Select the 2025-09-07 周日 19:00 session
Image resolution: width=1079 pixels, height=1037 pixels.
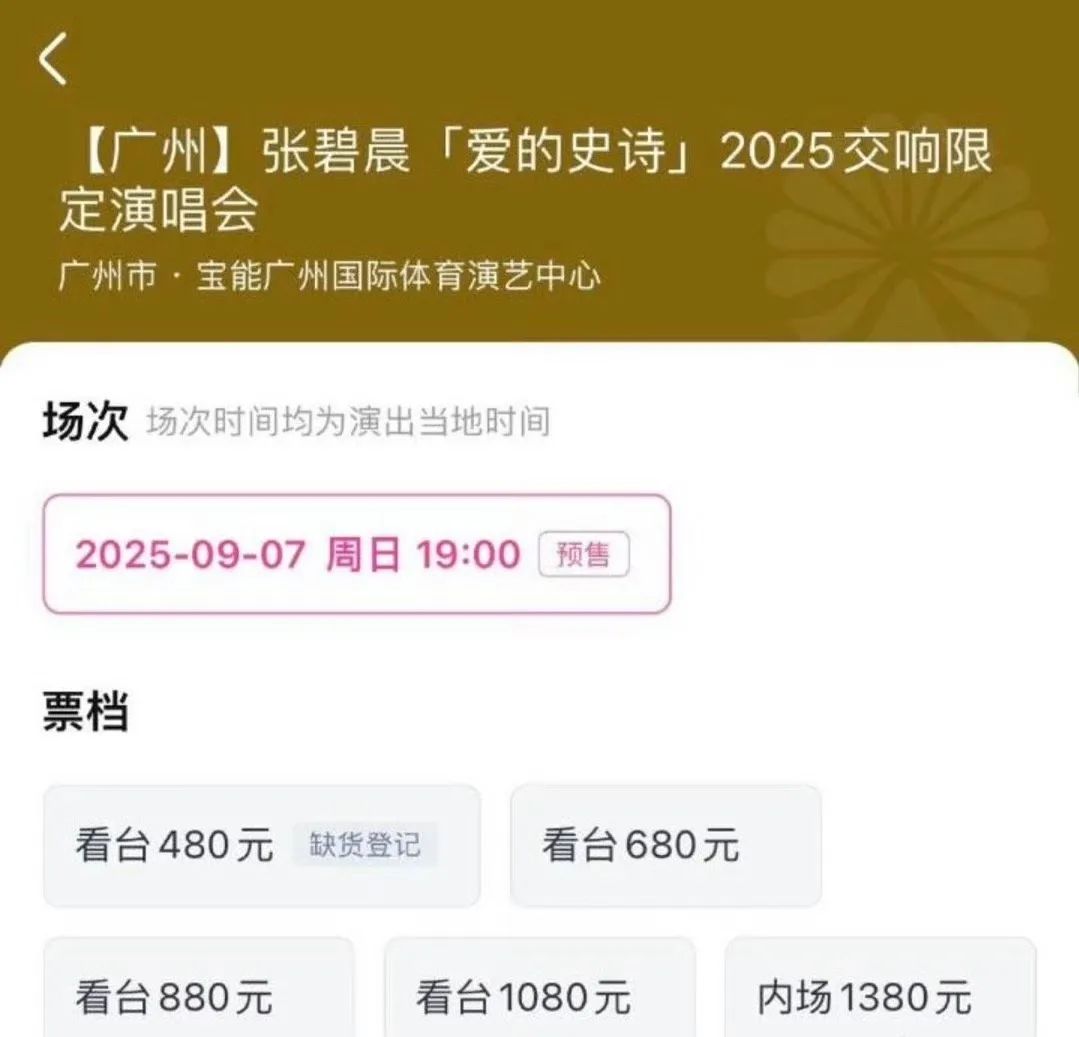(x=355, y=554)
